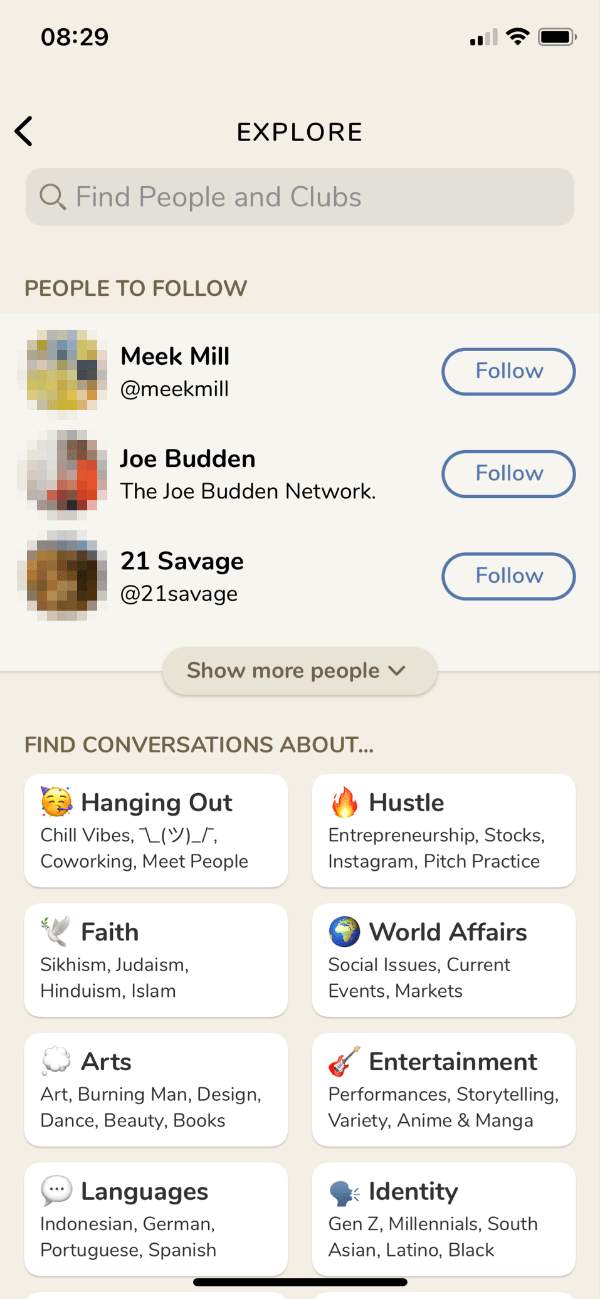Image resolution: width=600 pixels, height=1299 pixels.
Task: Select the Faith topic card
Action: point(156,960)
